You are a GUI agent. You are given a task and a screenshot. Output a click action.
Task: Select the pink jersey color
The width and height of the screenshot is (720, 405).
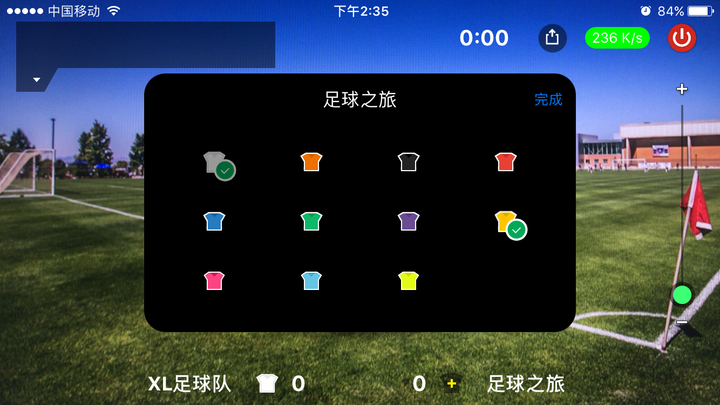[x=214, y=280]
